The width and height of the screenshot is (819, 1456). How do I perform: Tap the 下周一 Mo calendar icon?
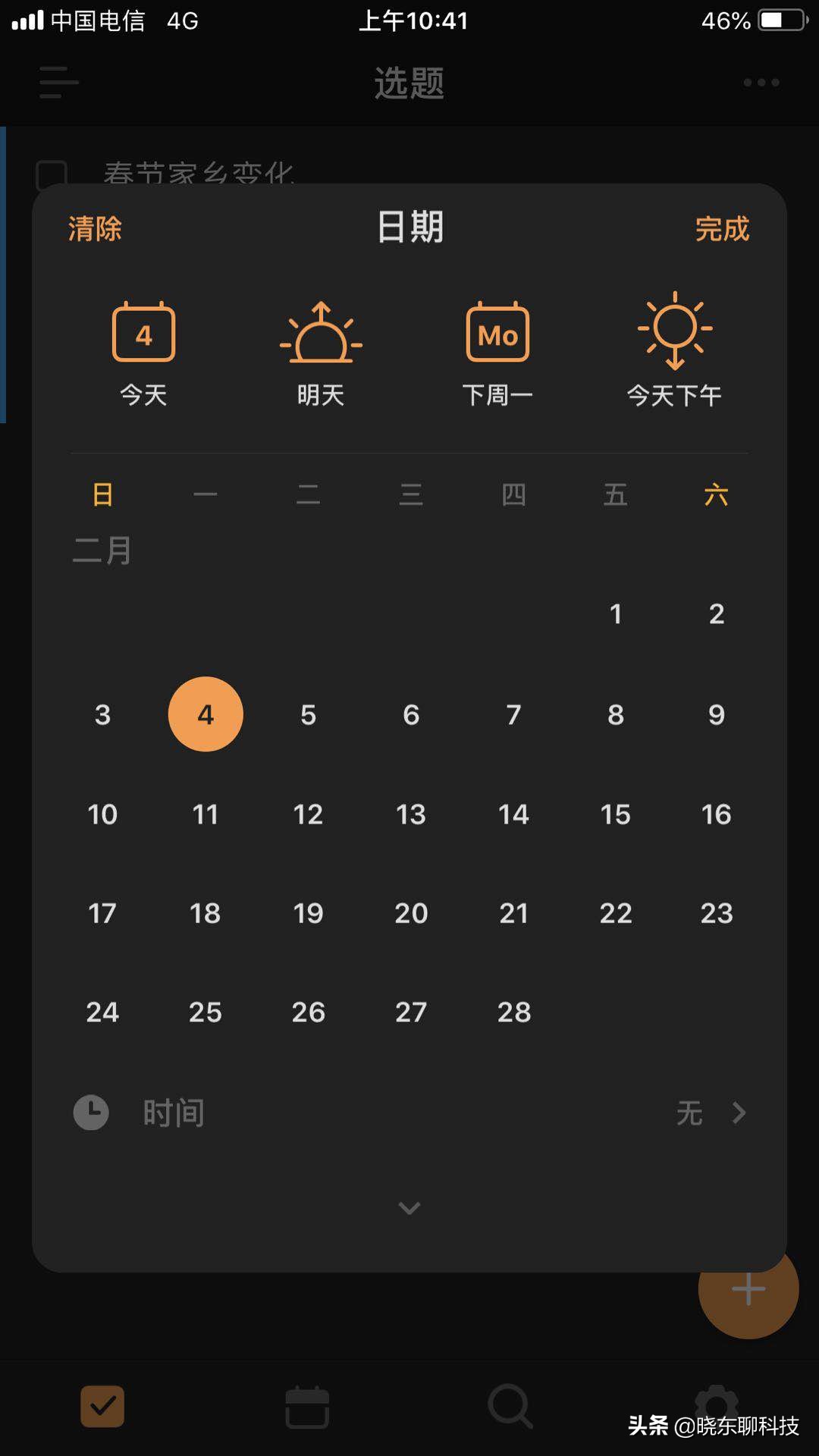click(x=497, y=332)
